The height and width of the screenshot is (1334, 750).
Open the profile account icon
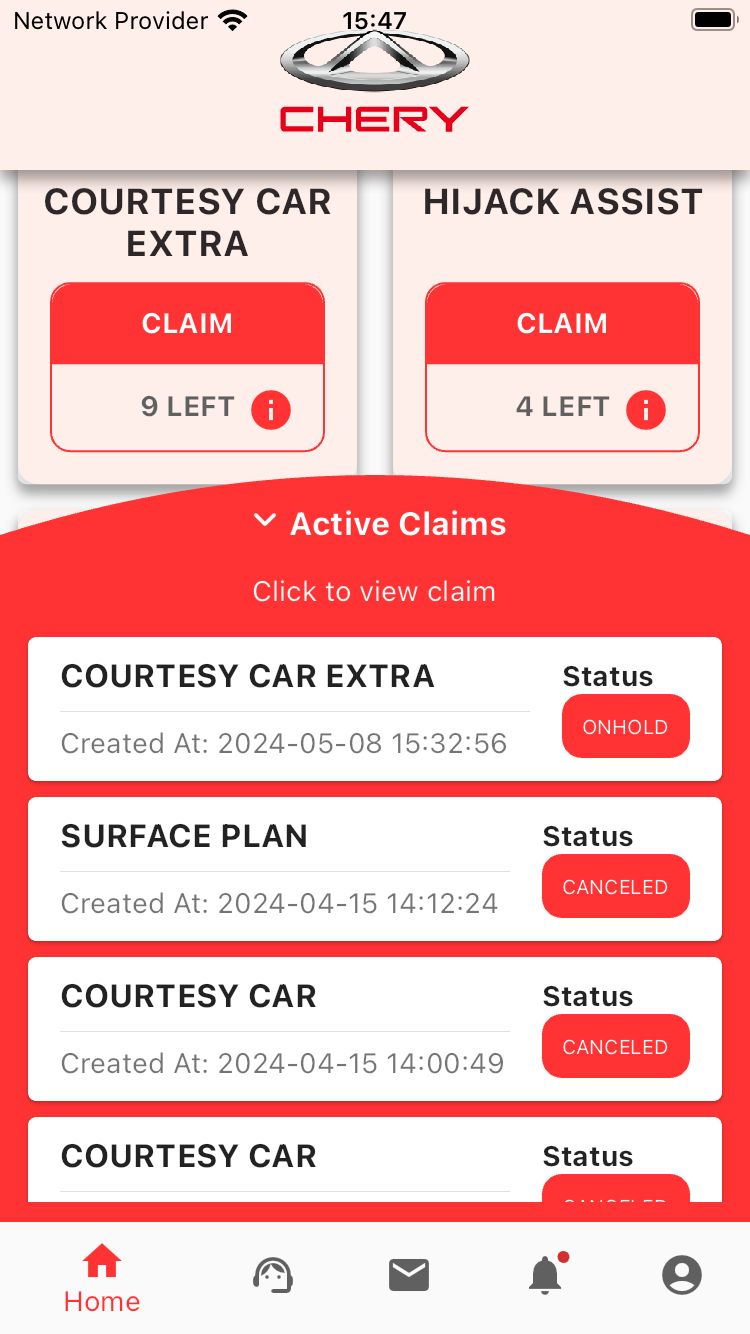(682, 1274)
